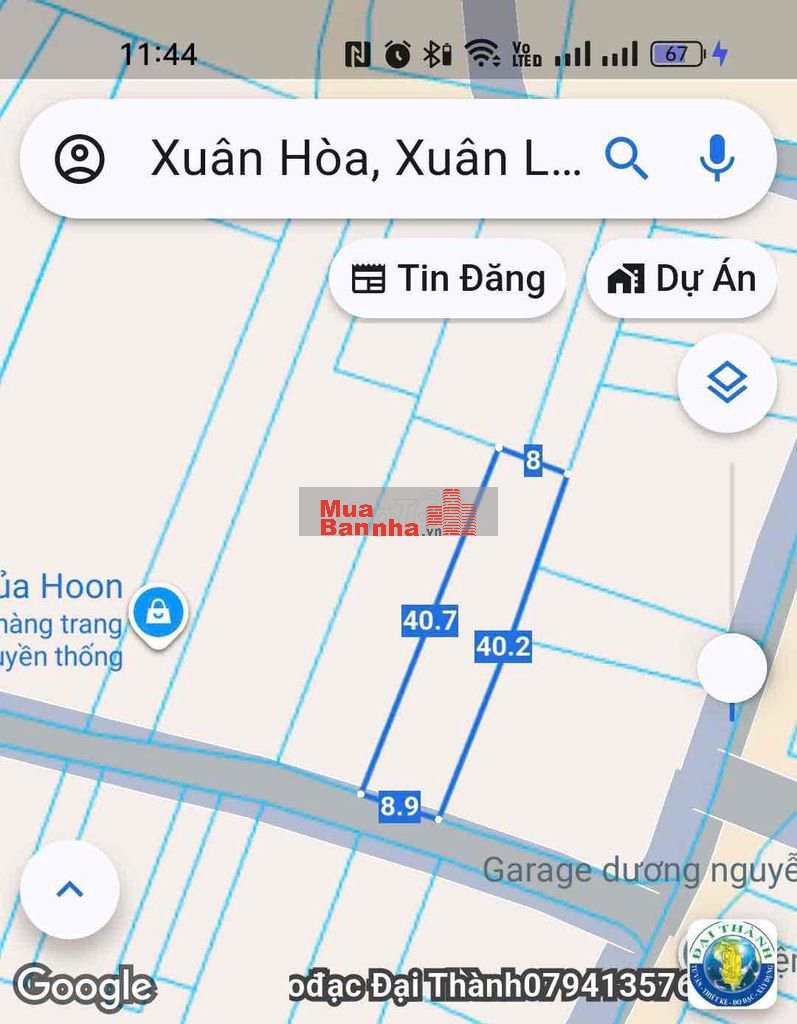This screenshot has height=1024, width=797.
Task: Select the Dự Án chip
Action: 682,279
